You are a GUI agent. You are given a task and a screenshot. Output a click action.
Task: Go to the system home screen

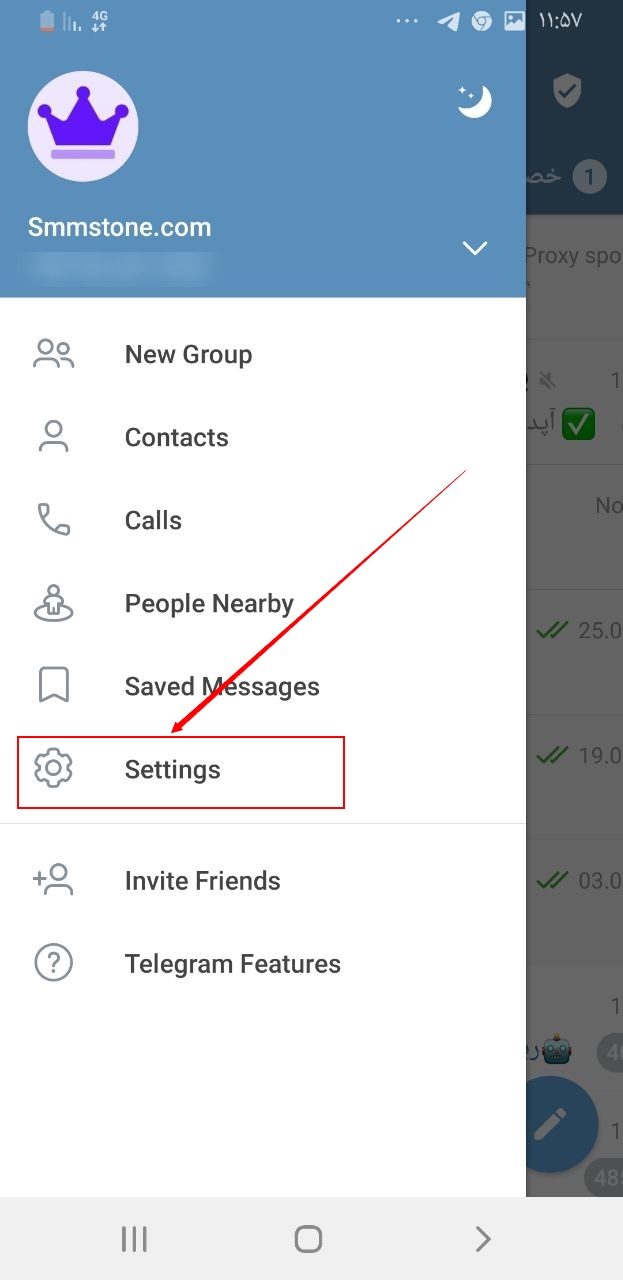point(308,1239)
